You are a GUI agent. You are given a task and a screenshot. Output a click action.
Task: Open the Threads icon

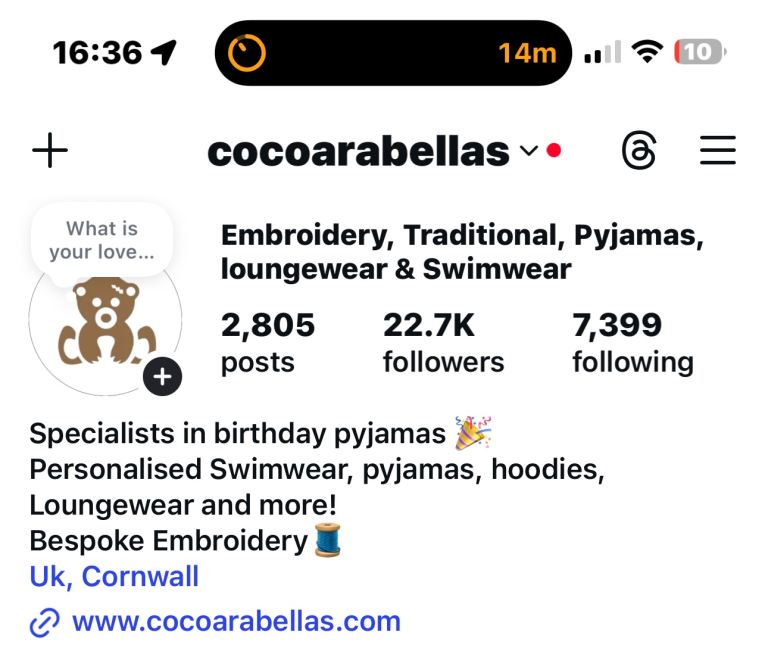pos(639,151)
